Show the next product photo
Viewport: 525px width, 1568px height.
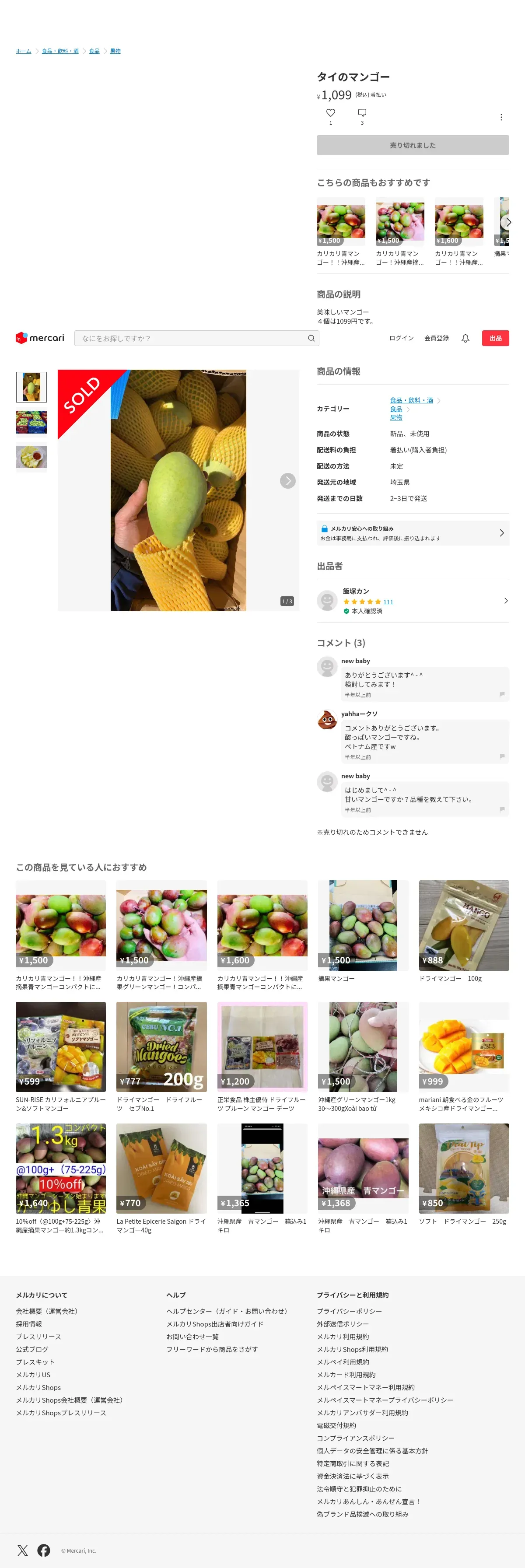pyautogui.click(x=287, y=481)
